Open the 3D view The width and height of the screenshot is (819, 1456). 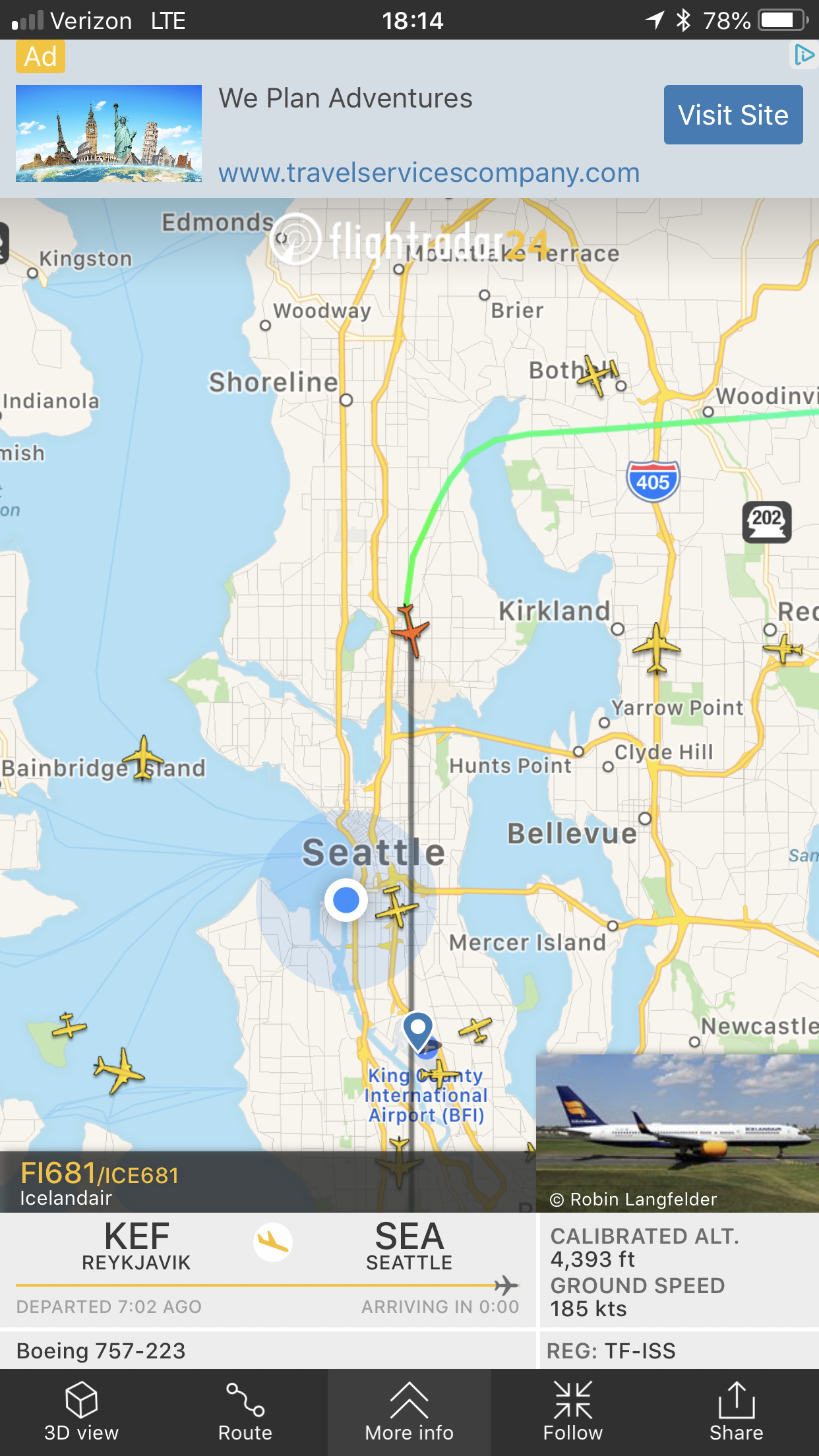pos(81,1412)
